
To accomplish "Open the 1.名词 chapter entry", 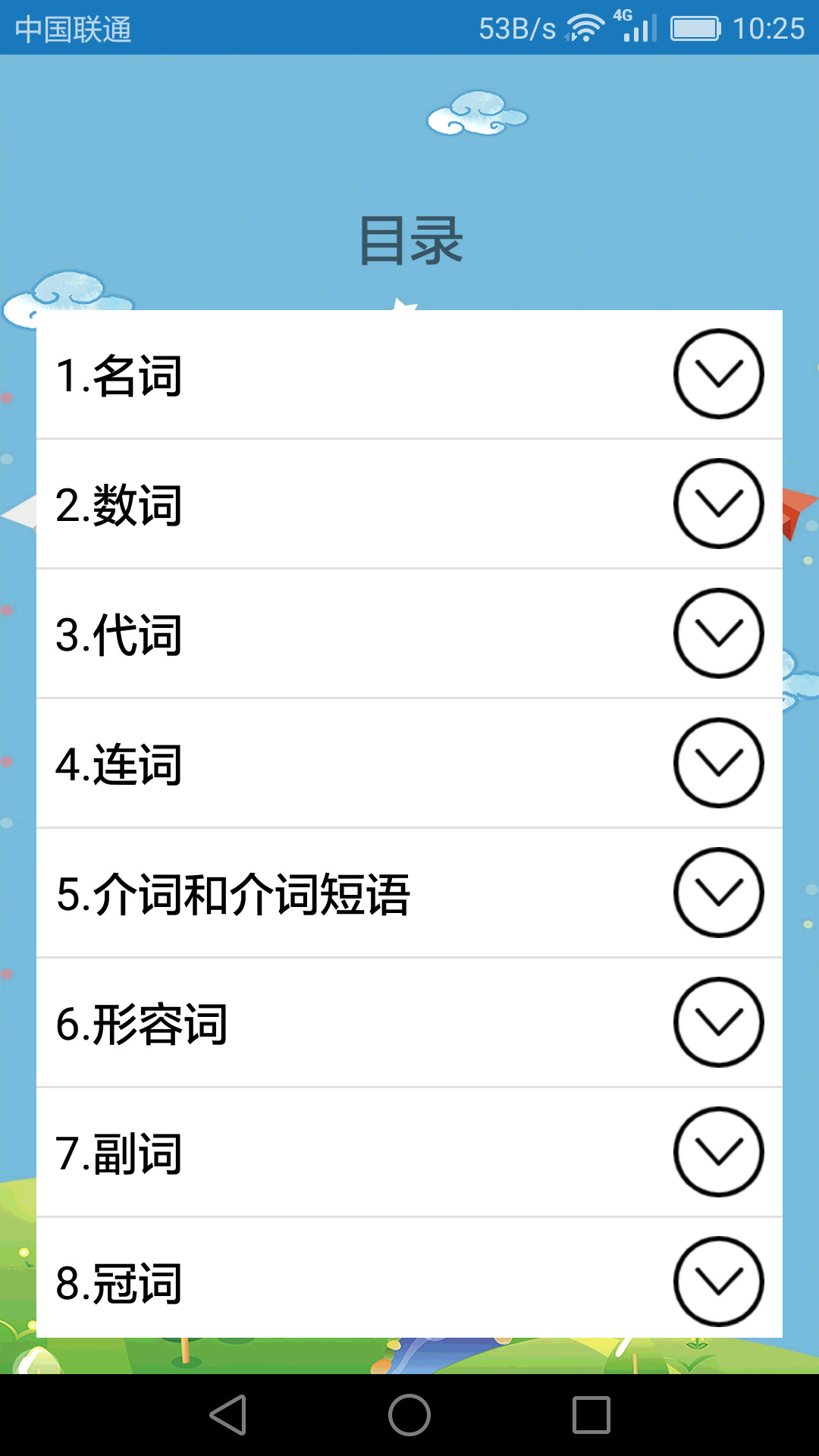I will coord(303,373).
